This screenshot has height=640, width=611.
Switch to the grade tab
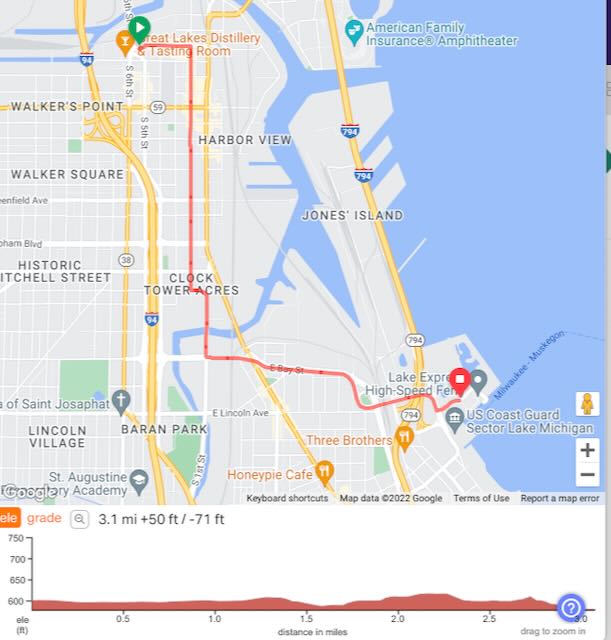(x=43, y=518)
